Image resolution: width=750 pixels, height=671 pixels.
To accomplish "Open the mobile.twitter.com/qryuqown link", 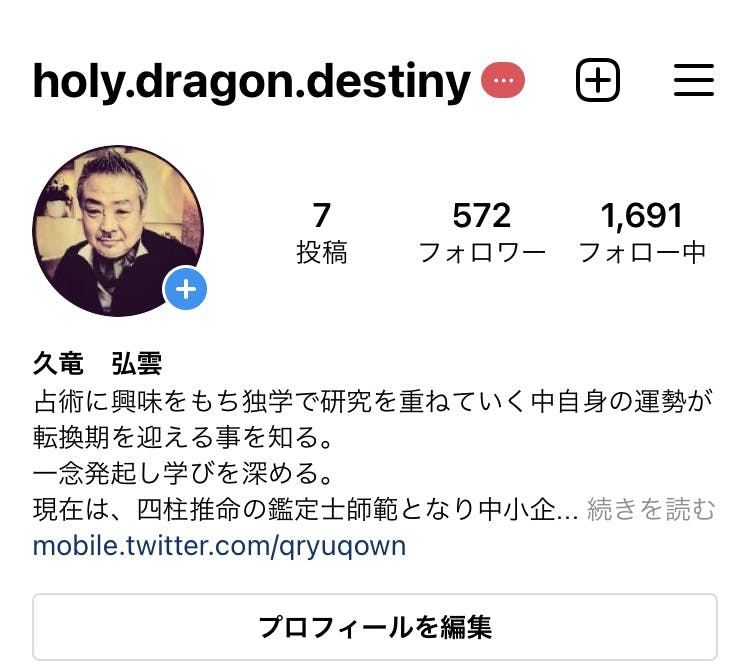I will (219, 546).
